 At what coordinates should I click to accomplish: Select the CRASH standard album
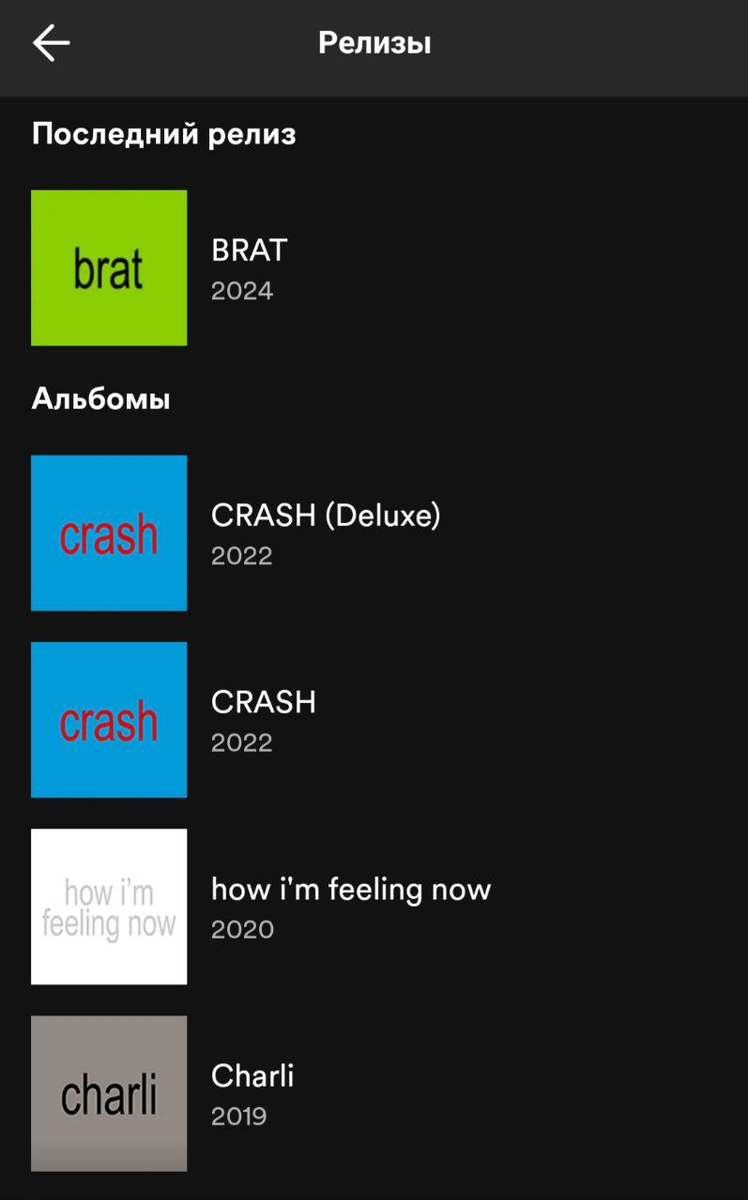pyautogui.click(x=263, y=702)
